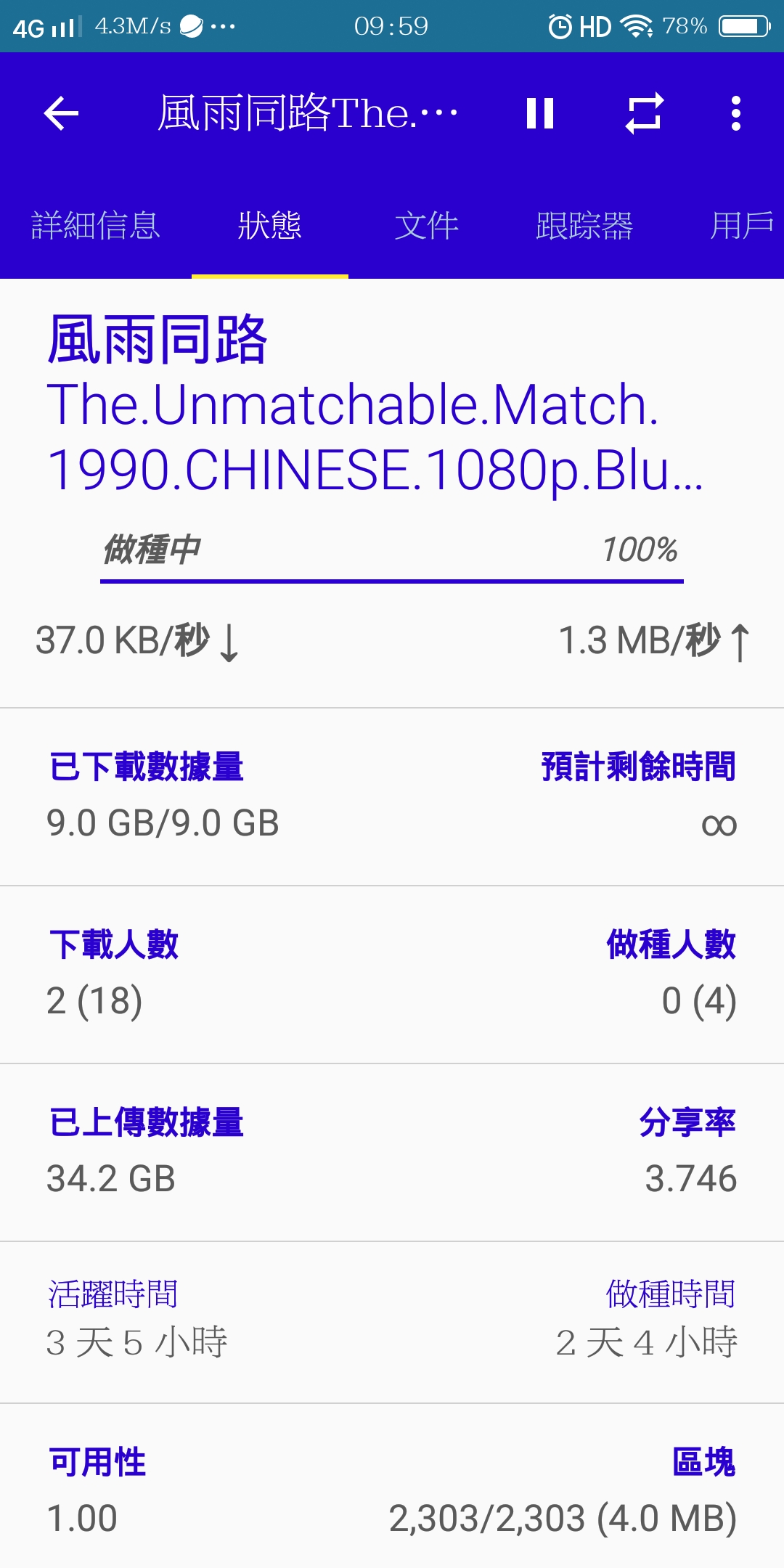Select the 狀態 tab
The height and width of the screenshot is (1568, 784).
click(x=270, y=226)
